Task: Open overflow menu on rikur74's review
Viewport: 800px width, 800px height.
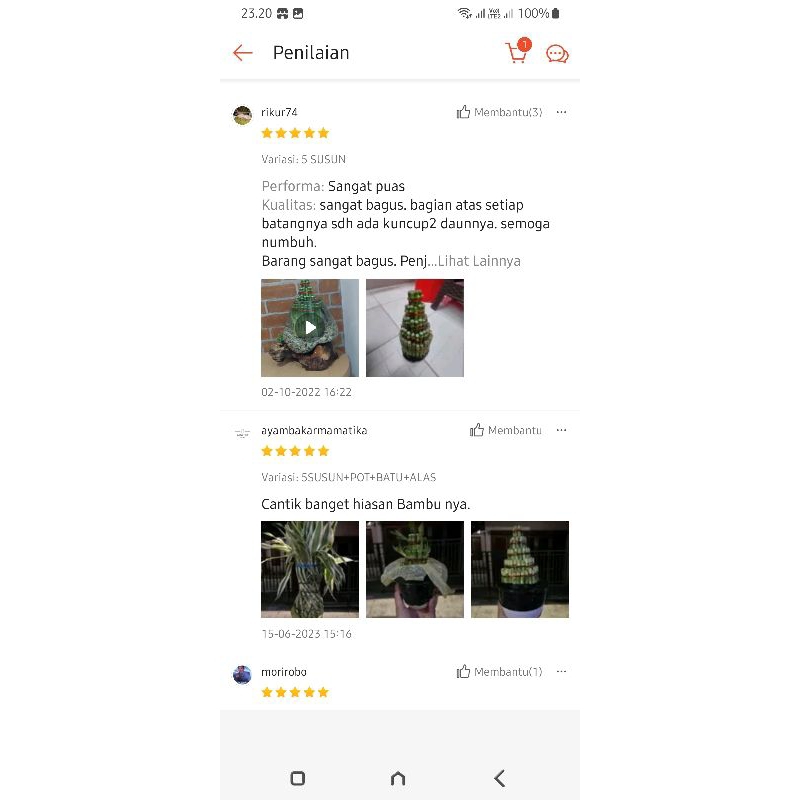Action: (x=561, y=112)
